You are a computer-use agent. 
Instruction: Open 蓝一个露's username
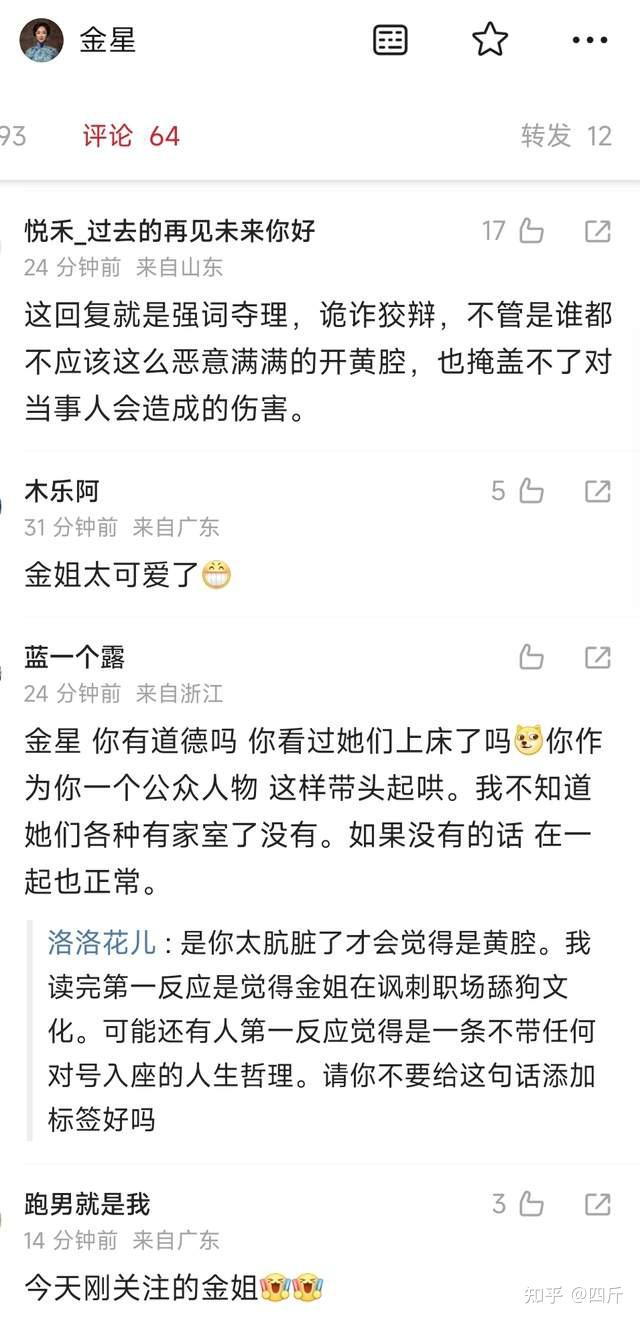(75, 658)
